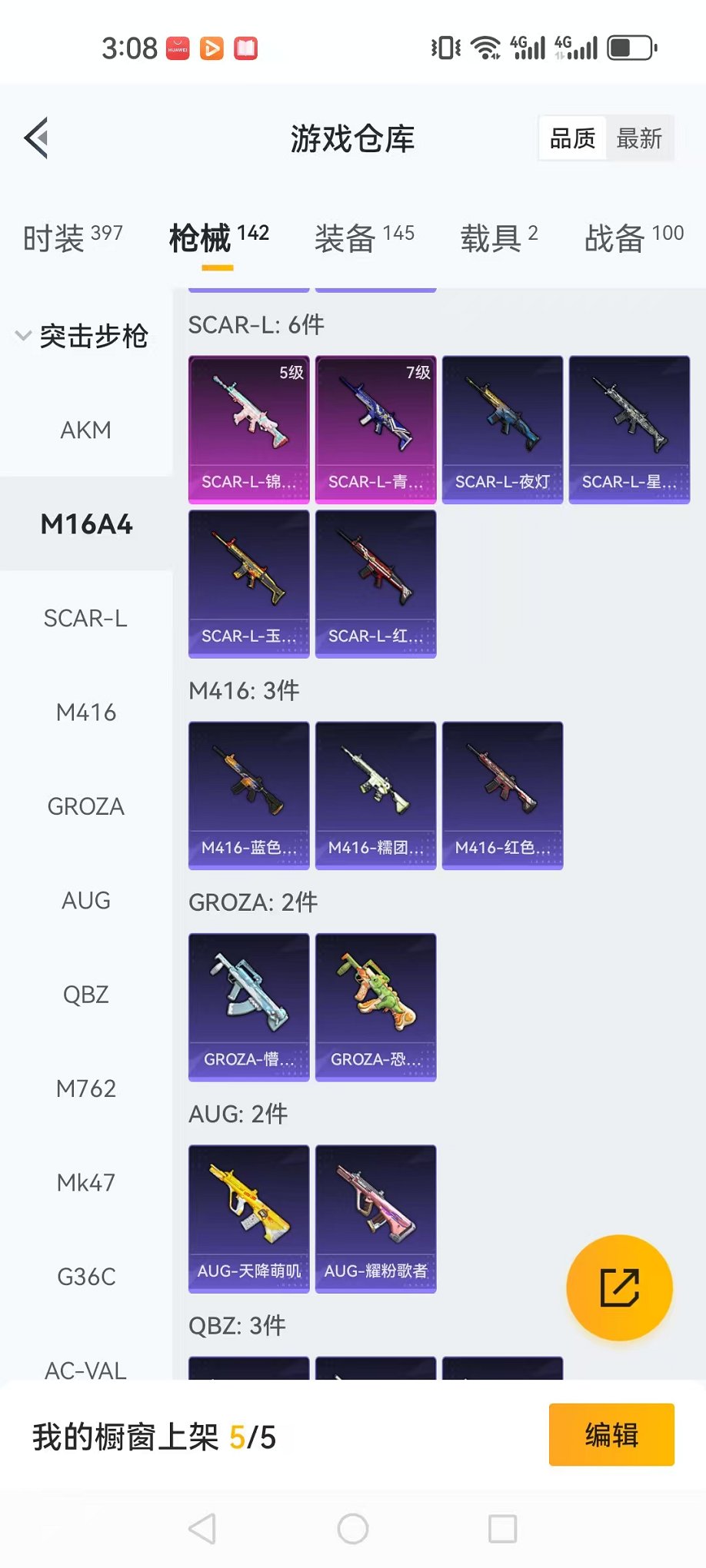Viewport: 706px width, 1568px height.
Task: Open the SCAR-L-夜灯 skin tile
Action: point(502,429)
